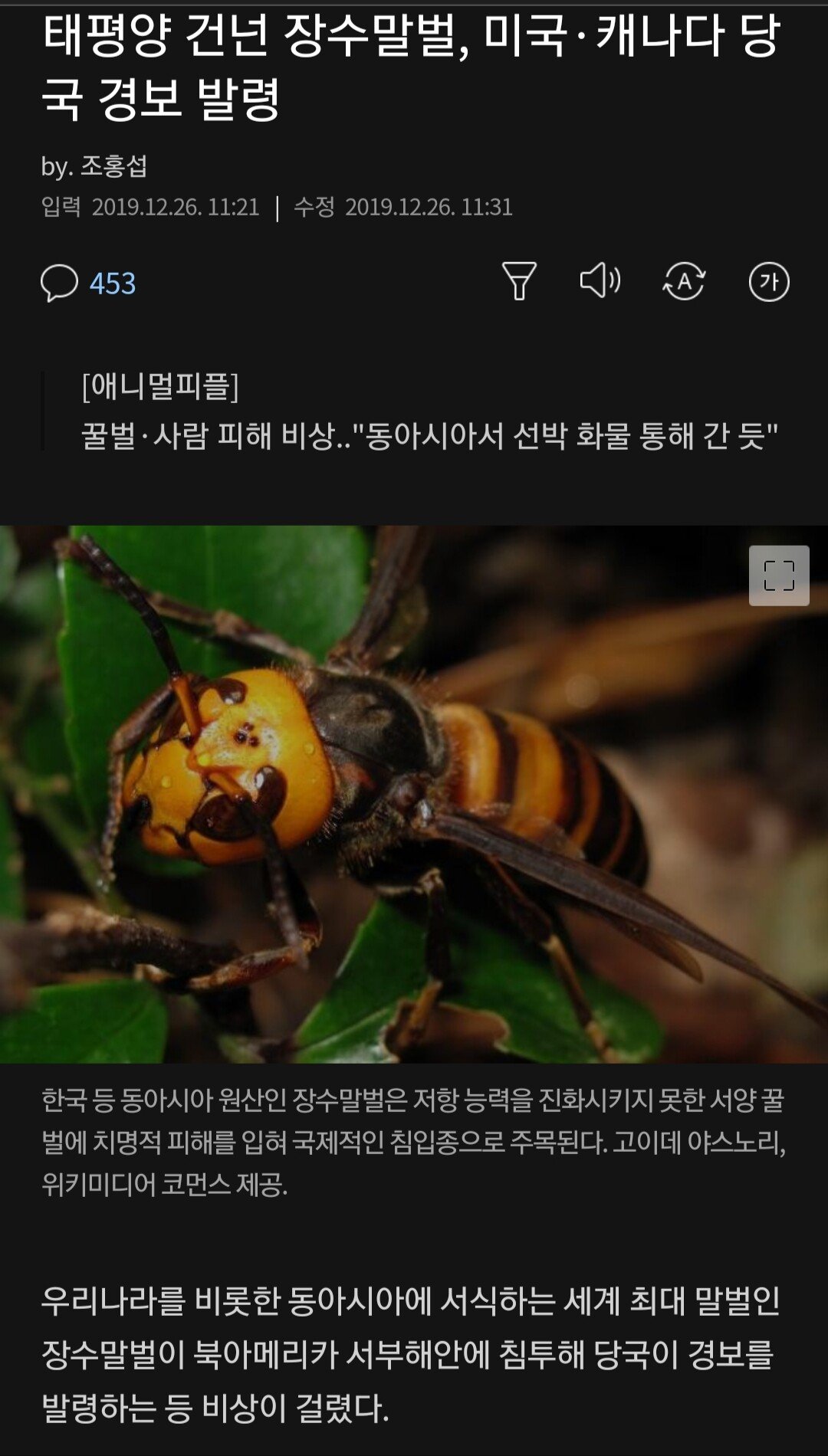The height and width of the screenshot is (1456, 828).
Task: Listen to the article with the speaker icon
Action: (x=600, y=280)
